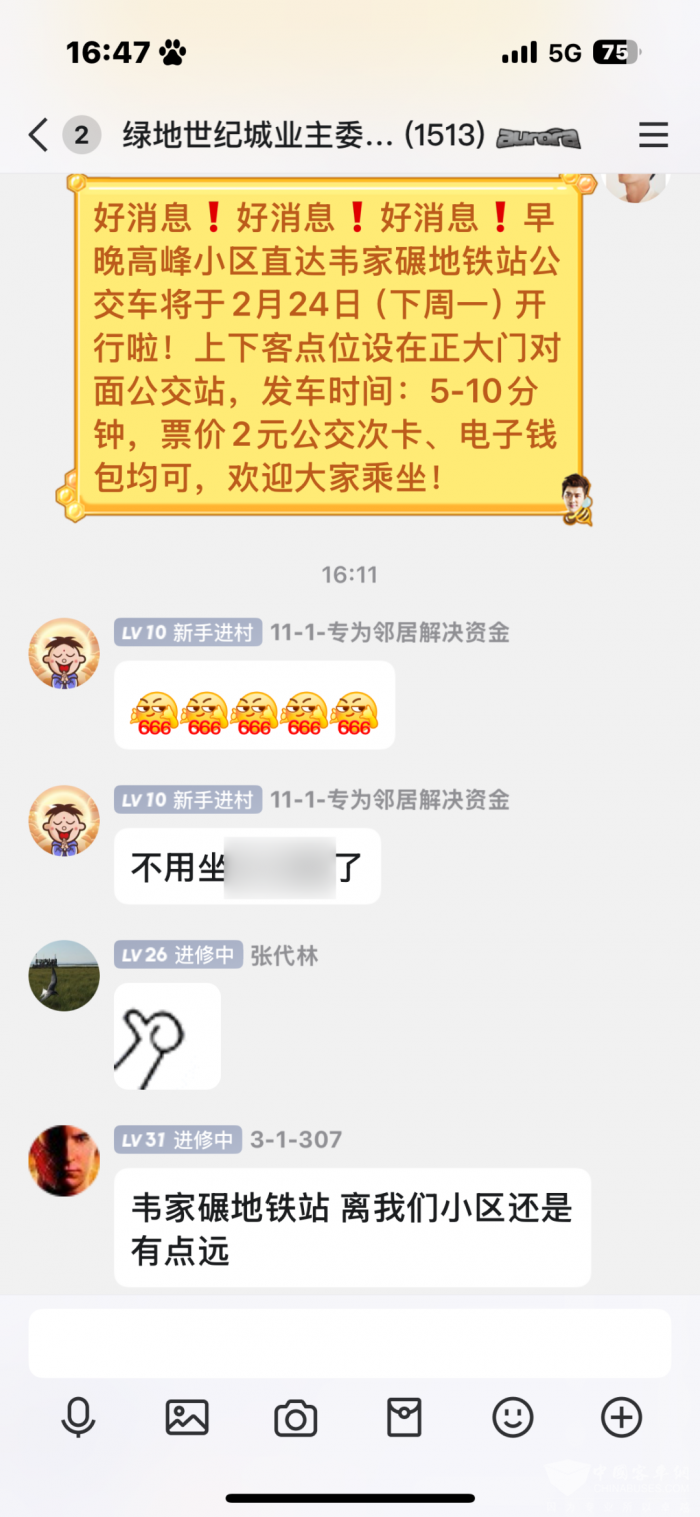Open the group menu with three lines
The height and width of the screenshot is (1517, 700).
(x=653, y=135)
